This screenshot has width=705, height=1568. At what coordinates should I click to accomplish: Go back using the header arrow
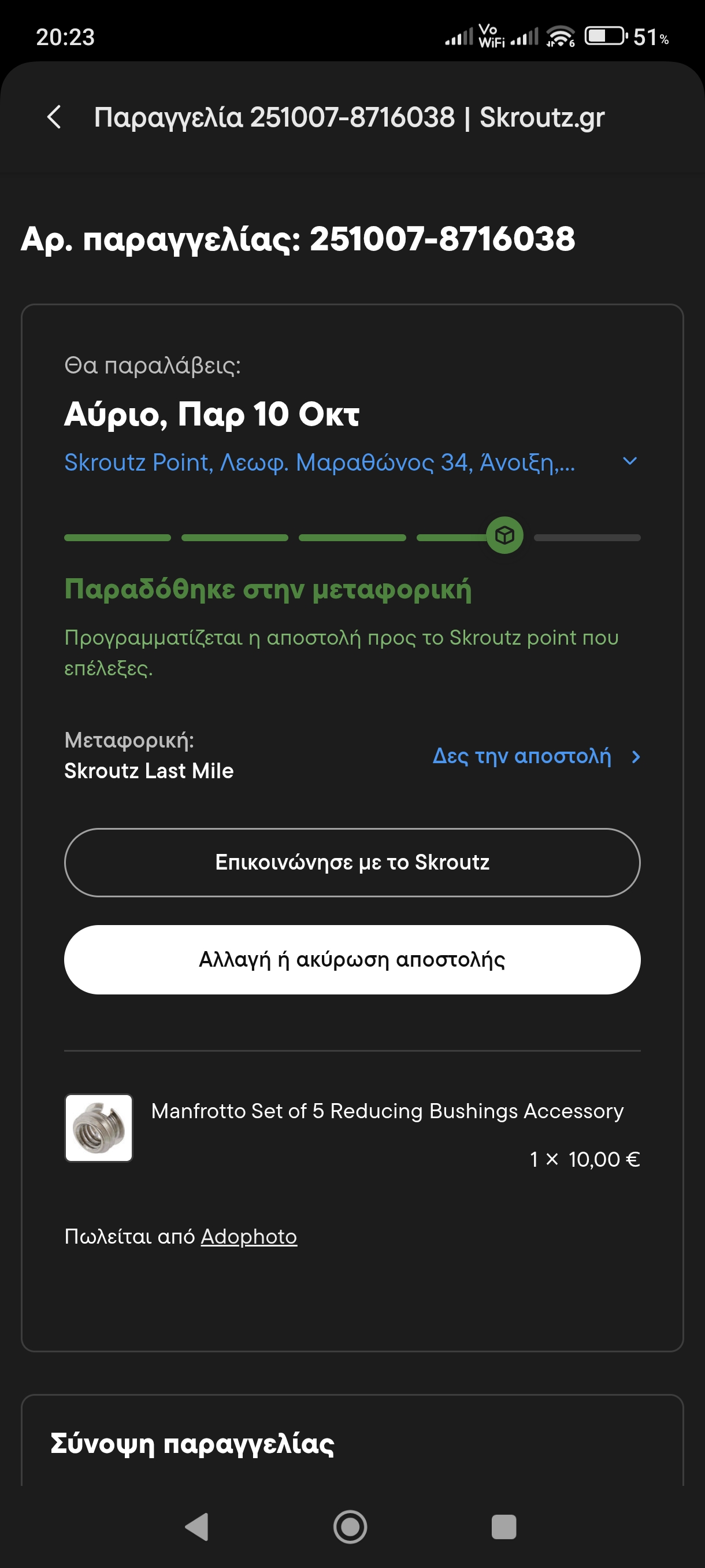coord(54,117)
